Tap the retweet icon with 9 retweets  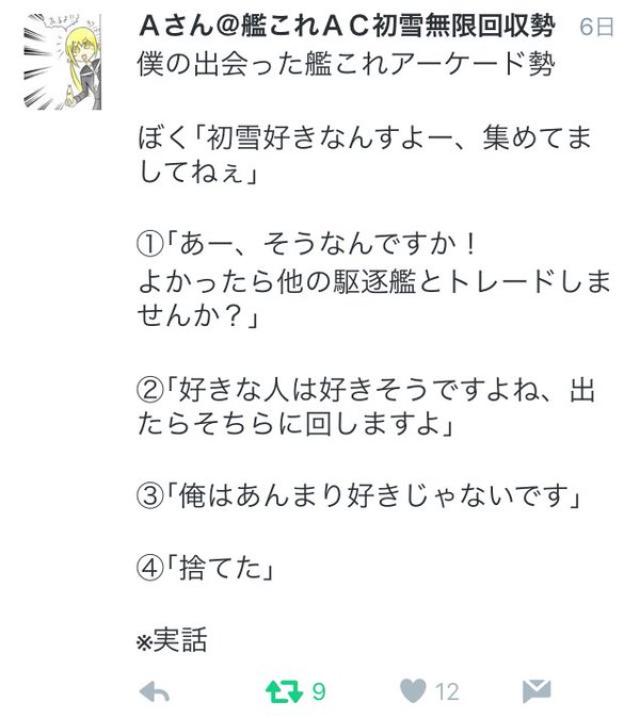point(281,691)
